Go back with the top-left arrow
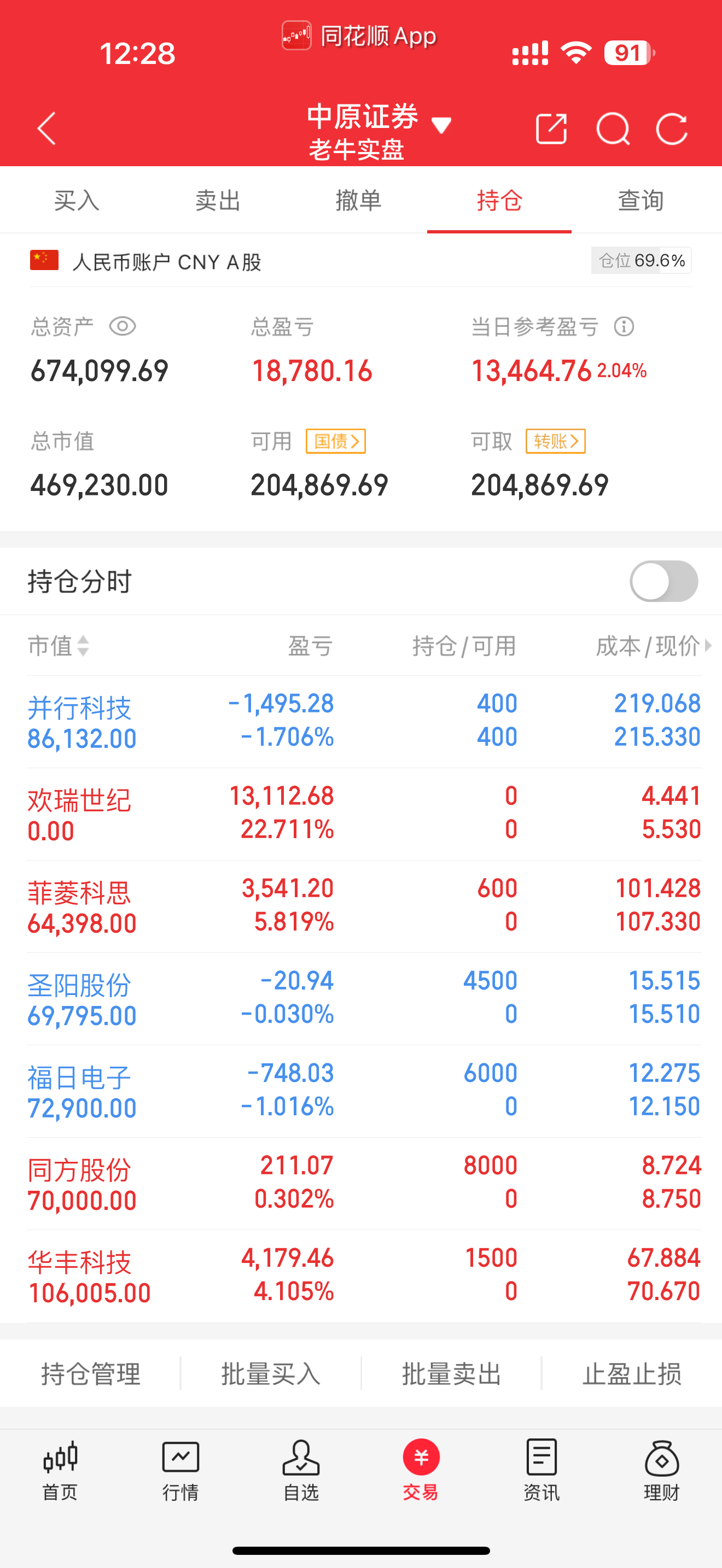This screenshot has height=1568, width=722. [x=46, y=128]
